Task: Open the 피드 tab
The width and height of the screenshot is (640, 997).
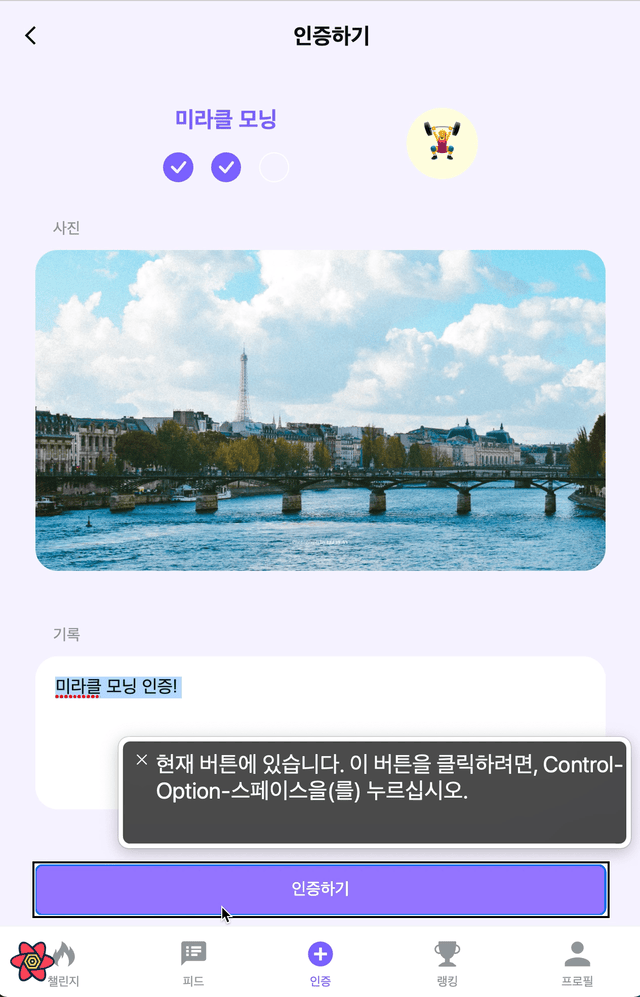Action: [x=193, y=962]
